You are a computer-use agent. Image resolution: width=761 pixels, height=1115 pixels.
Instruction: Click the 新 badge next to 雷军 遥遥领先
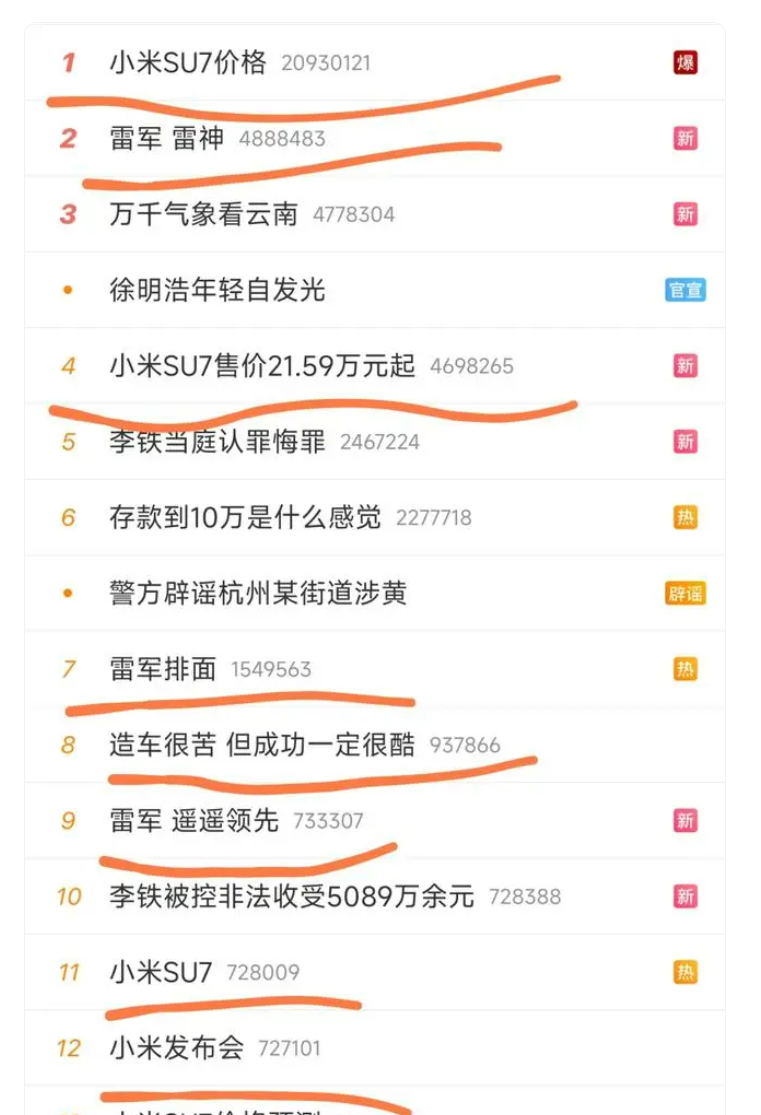point(685,819)
